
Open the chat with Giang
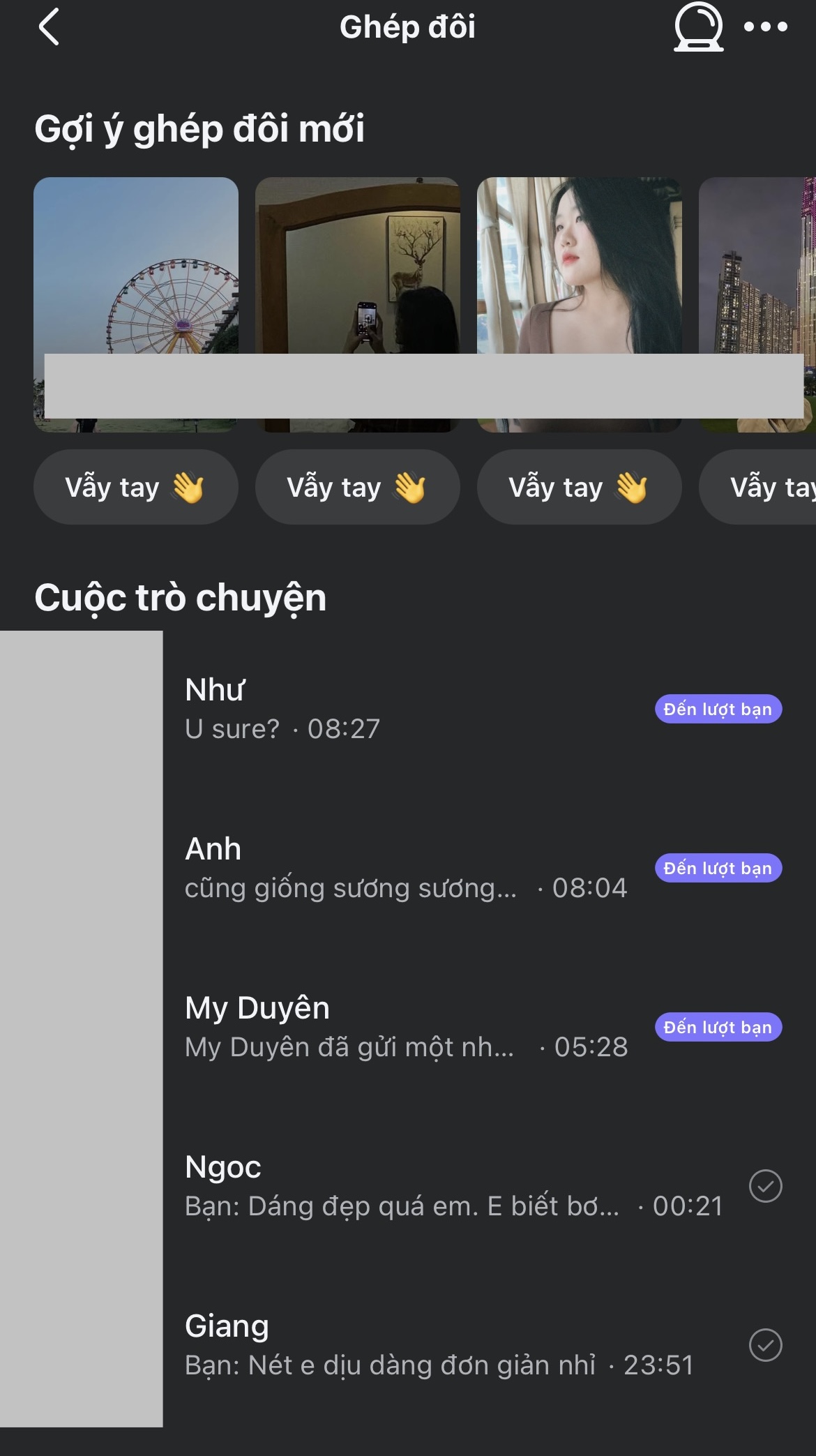[x=418, y=1345]
